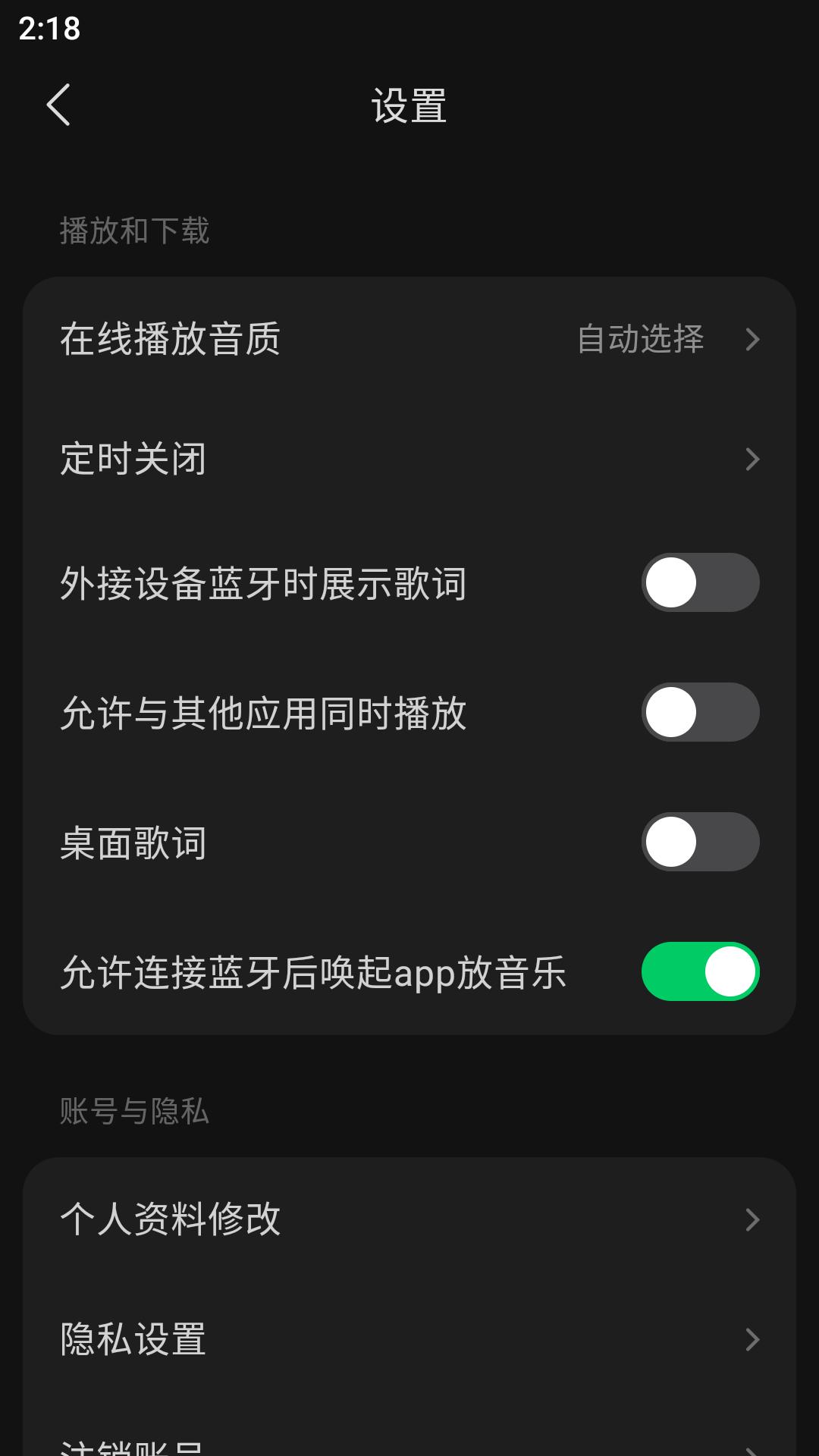The width and height of the screenshot is (819, 1456).
Task: Click the 设置 page title
Action: pos(409,106)
